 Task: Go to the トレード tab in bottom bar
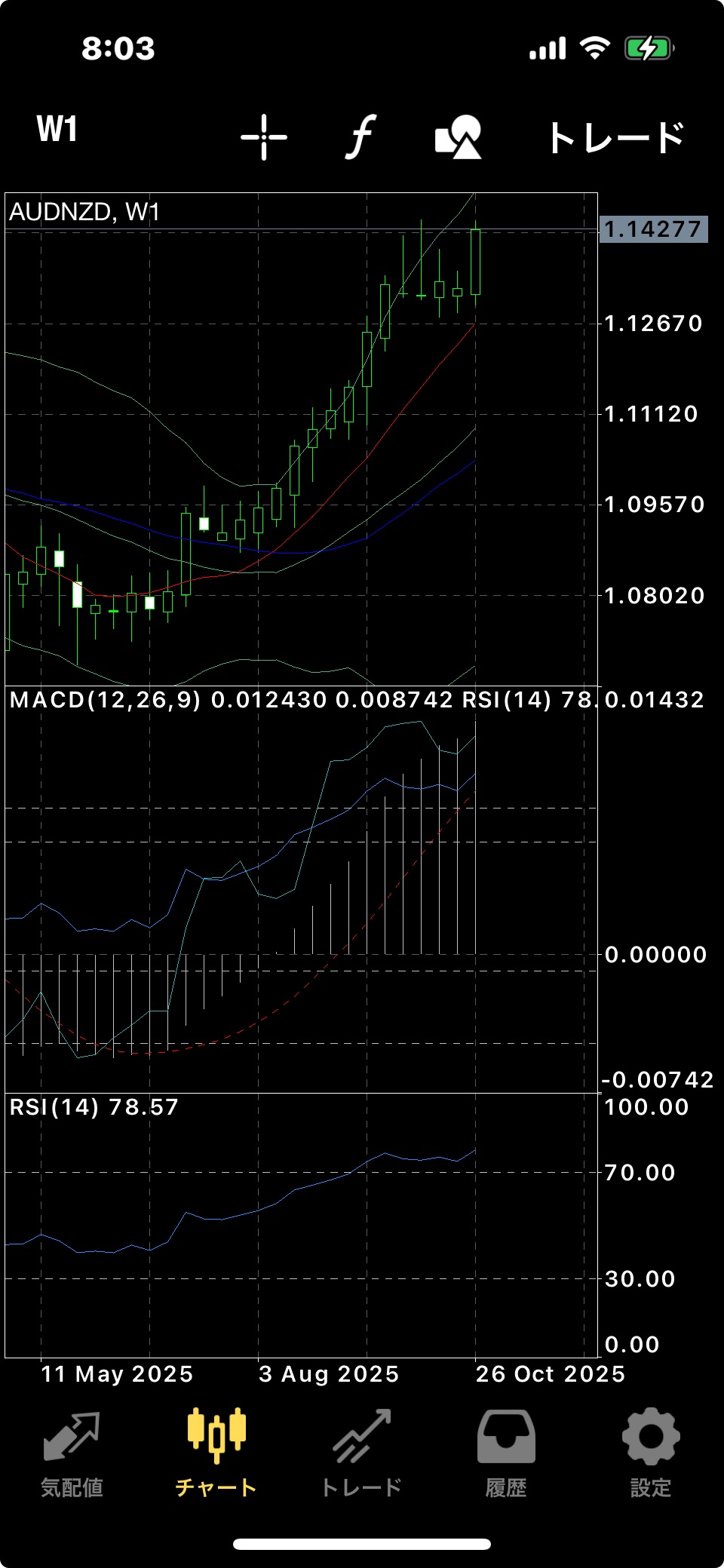click(361, 1453)
